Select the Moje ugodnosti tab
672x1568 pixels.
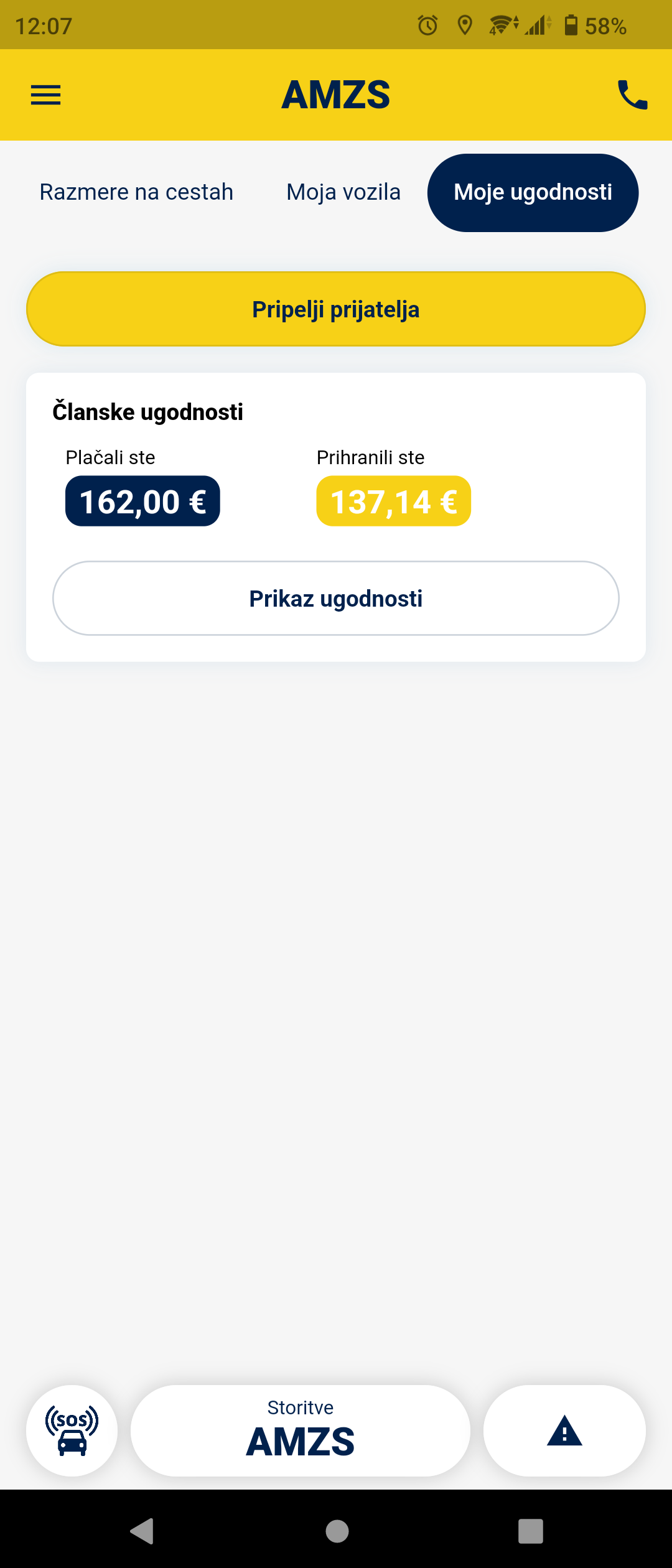click(533, 192)
